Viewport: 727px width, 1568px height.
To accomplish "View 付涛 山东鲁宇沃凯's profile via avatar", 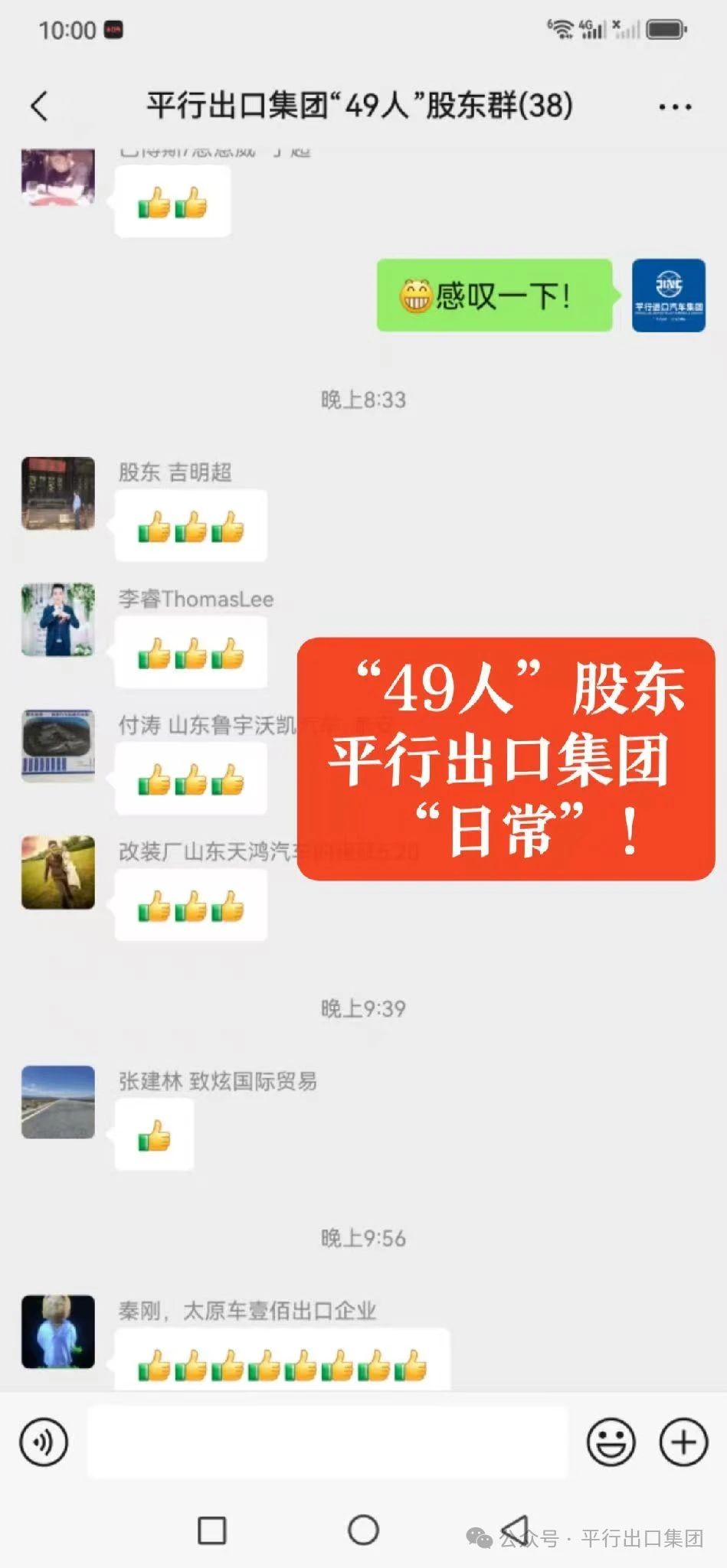I will pyautogui.click(x=58, y=746).
